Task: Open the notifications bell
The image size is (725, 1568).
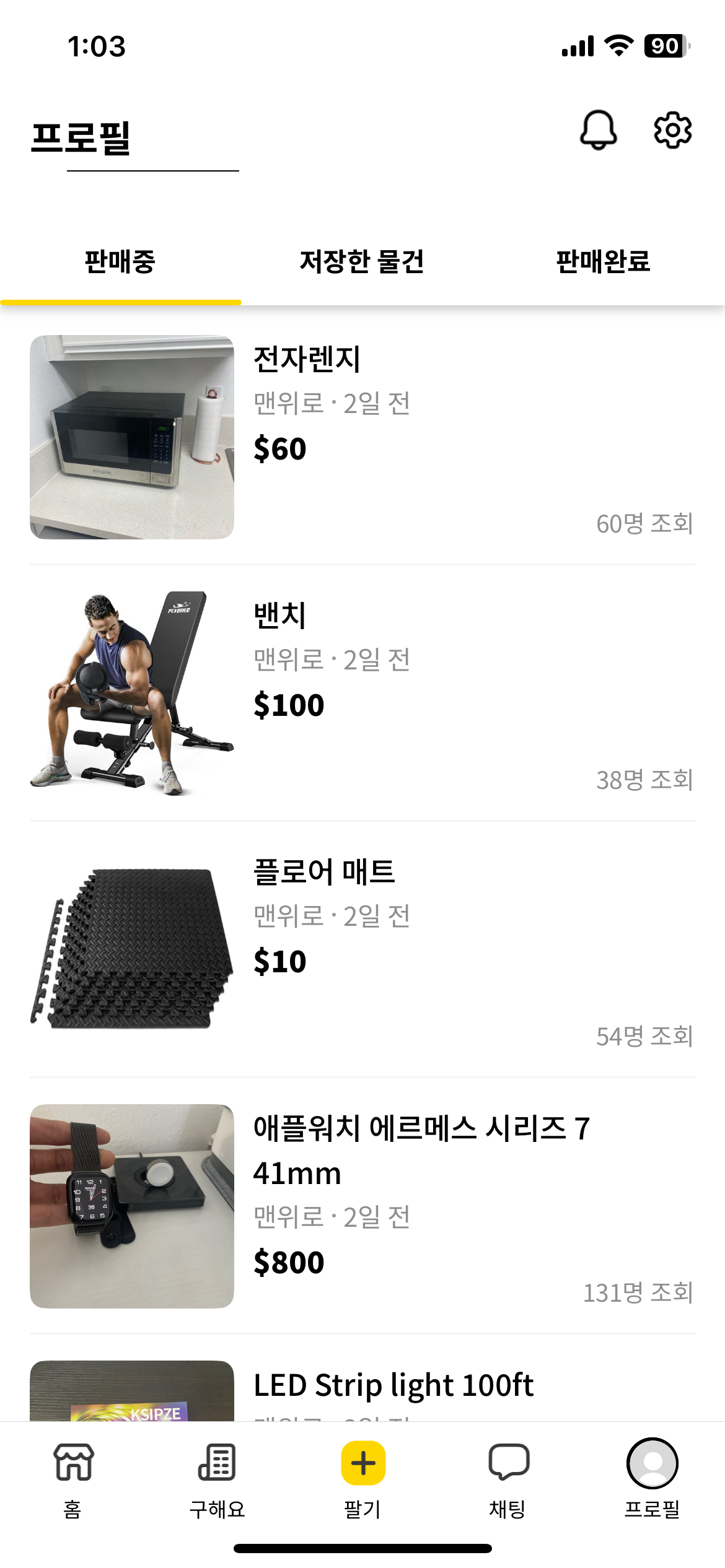Action: (x=598, y=130)
